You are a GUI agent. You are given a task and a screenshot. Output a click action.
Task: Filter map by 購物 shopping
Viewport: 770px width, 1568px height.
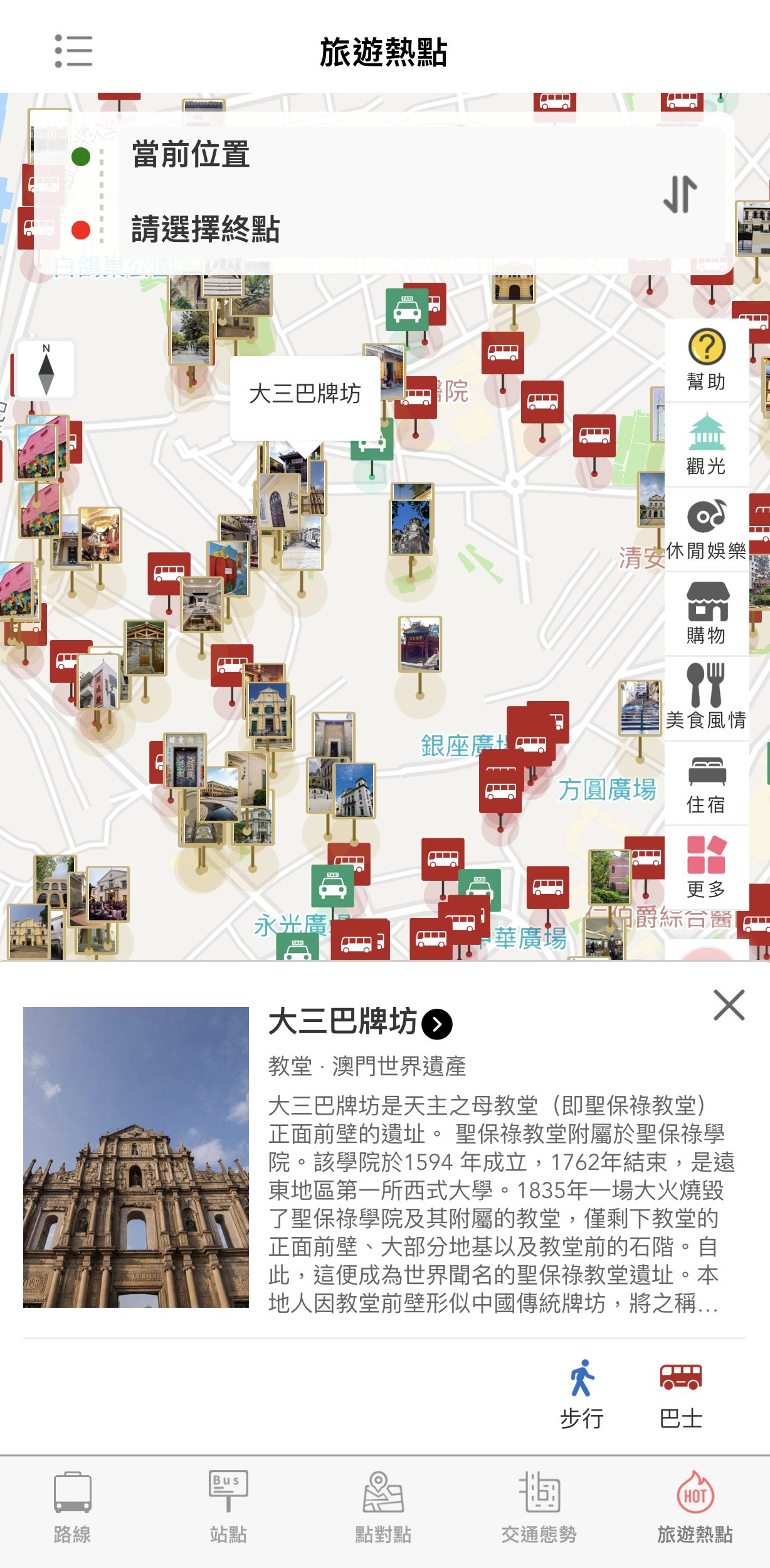click(x=706, y=614)
